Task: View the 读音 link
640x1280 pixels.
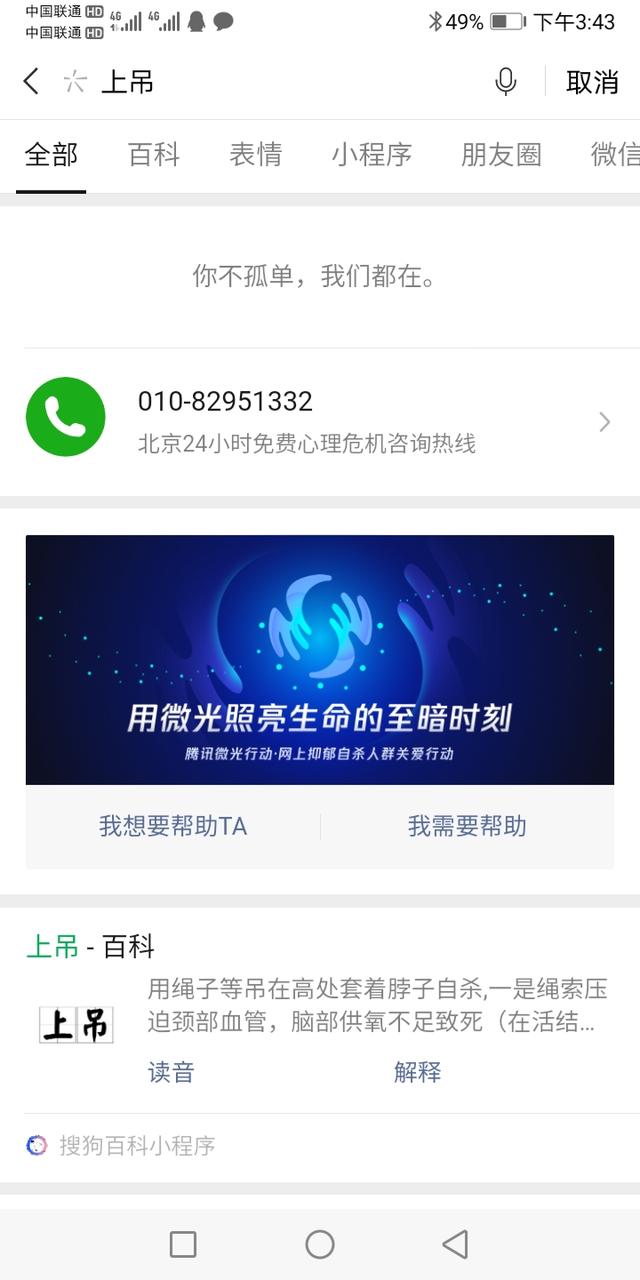Action: [171, 1072]
